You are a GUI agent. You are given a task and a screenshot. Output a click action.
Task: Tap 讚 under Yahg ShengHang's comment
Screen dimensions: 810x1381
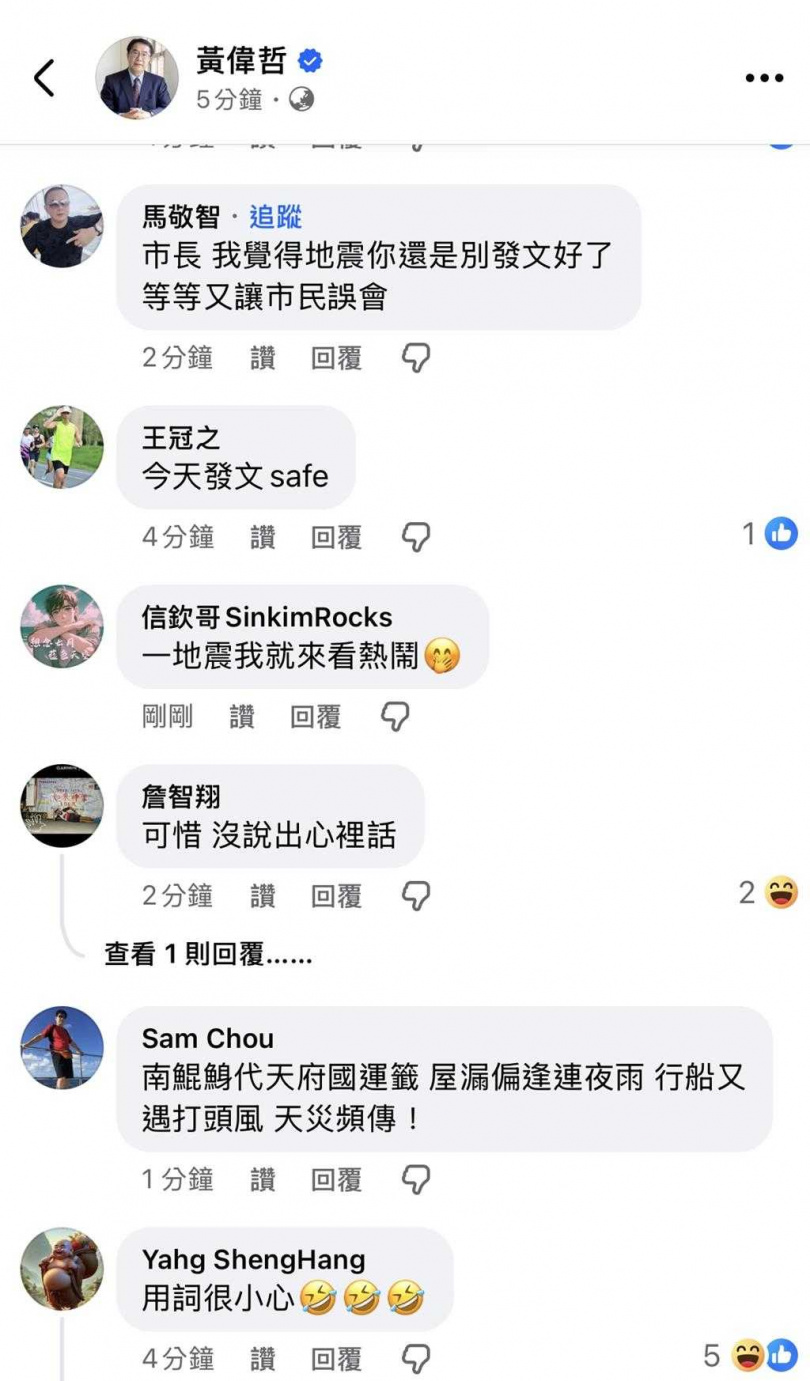(263, 1358)
